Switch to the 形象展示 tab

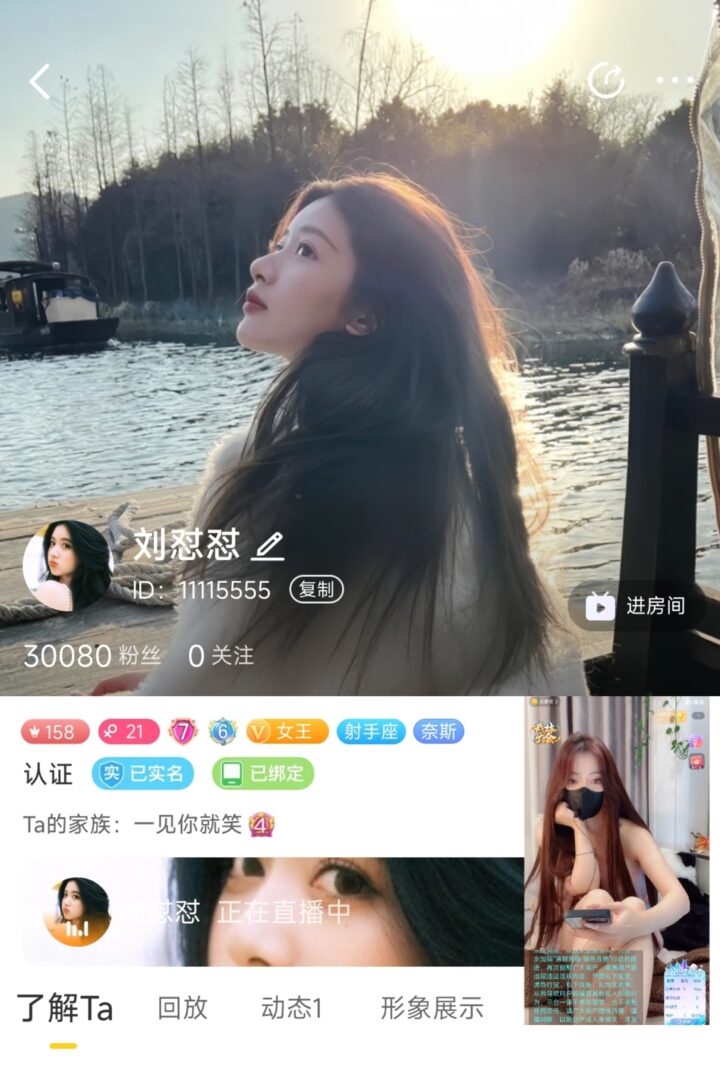tap(432, 1008)
